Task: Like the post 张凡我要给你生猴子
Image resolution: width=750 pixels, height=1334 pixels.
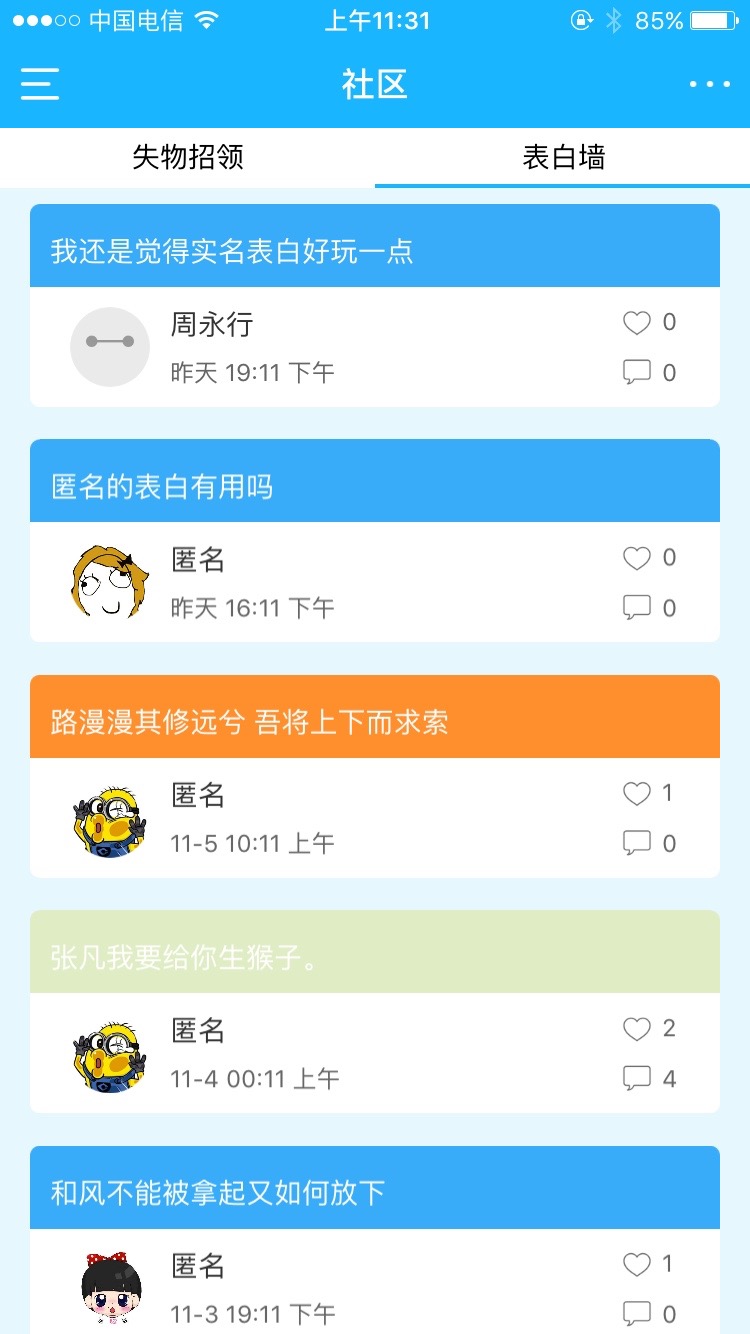Action: pos(637,1029)
